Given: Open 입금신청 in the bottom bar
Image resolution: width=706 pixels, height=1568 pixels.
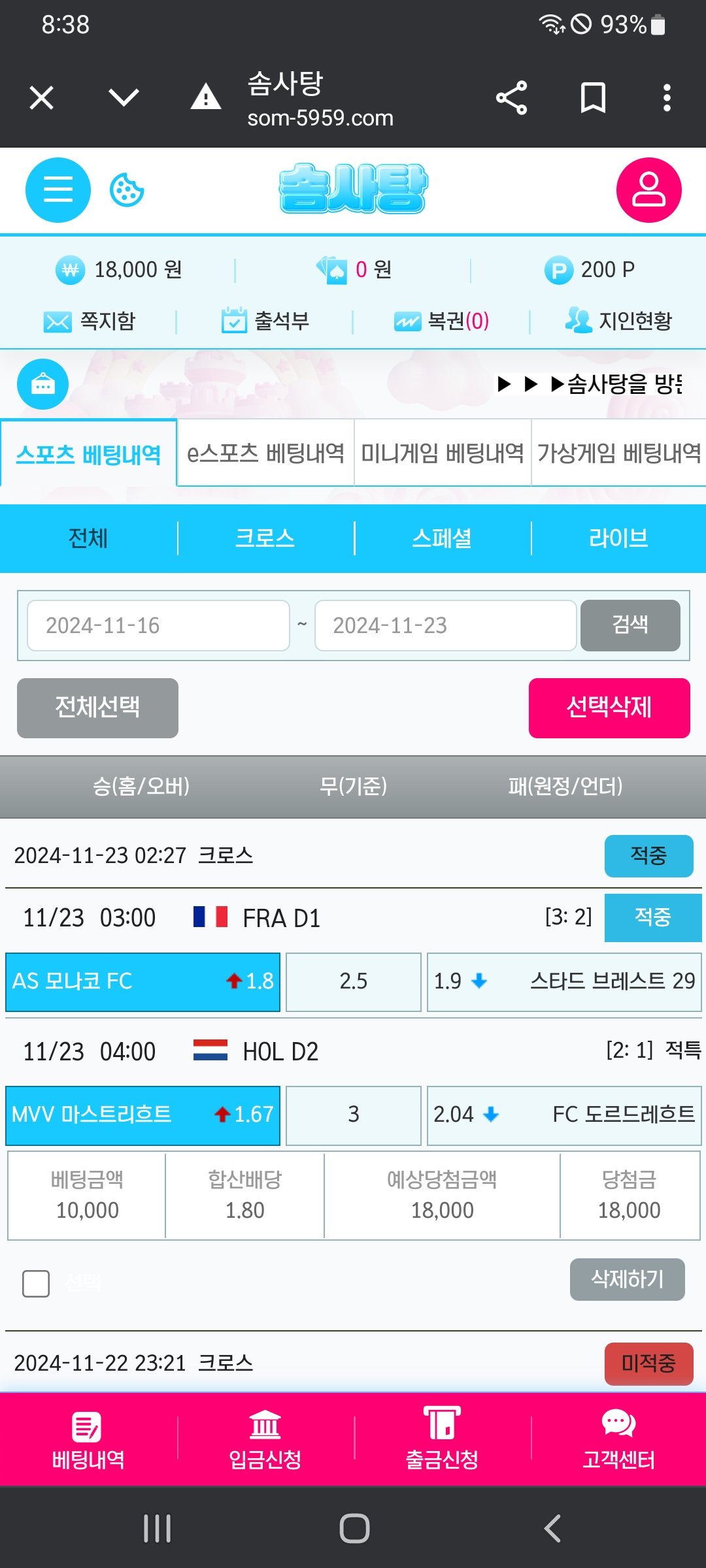Looking at the screenshot, I should pyautogui.click(x=265, y=1439).
